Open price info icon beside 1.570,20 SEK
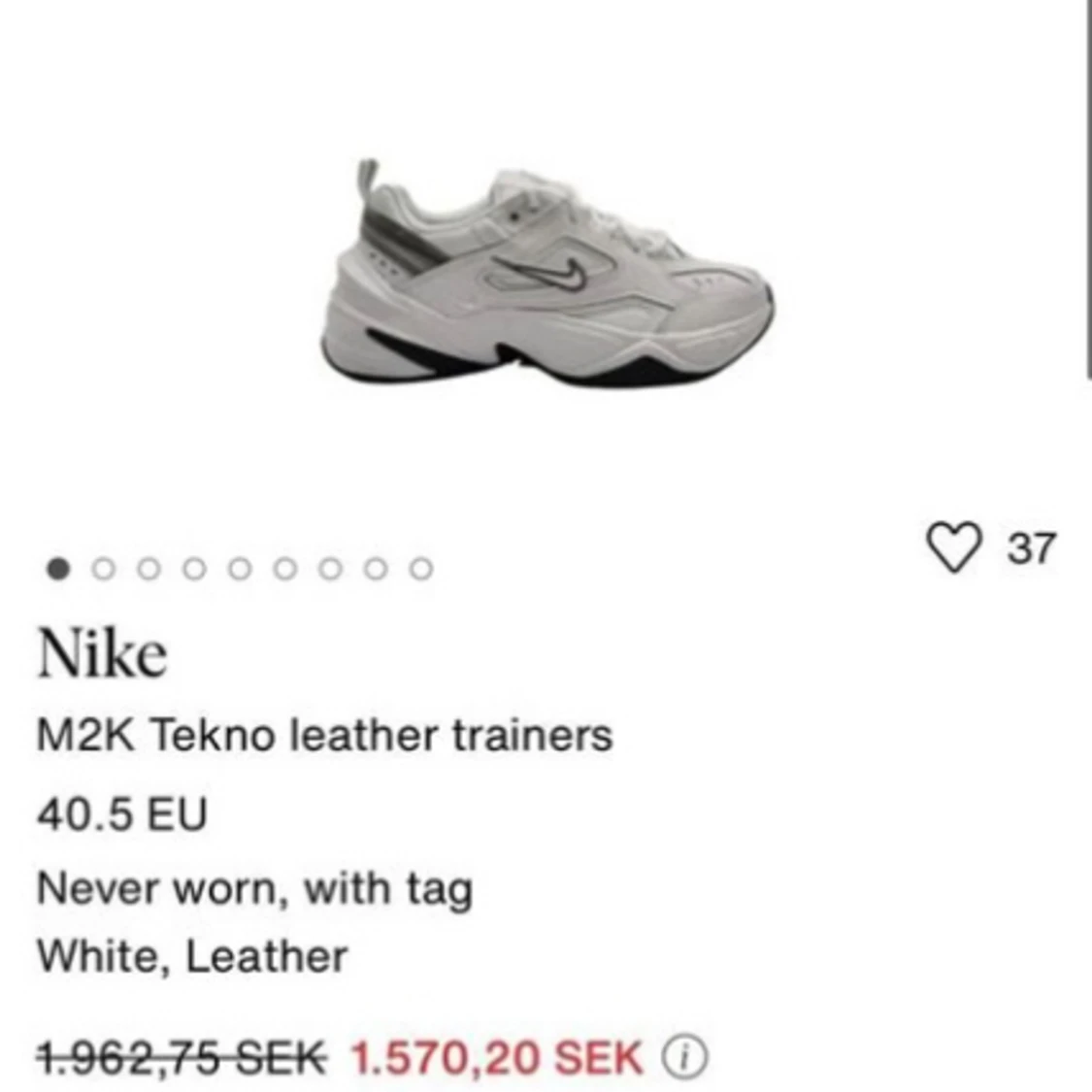Viewport: 1092px width, 1092px height. [684, 1057]
